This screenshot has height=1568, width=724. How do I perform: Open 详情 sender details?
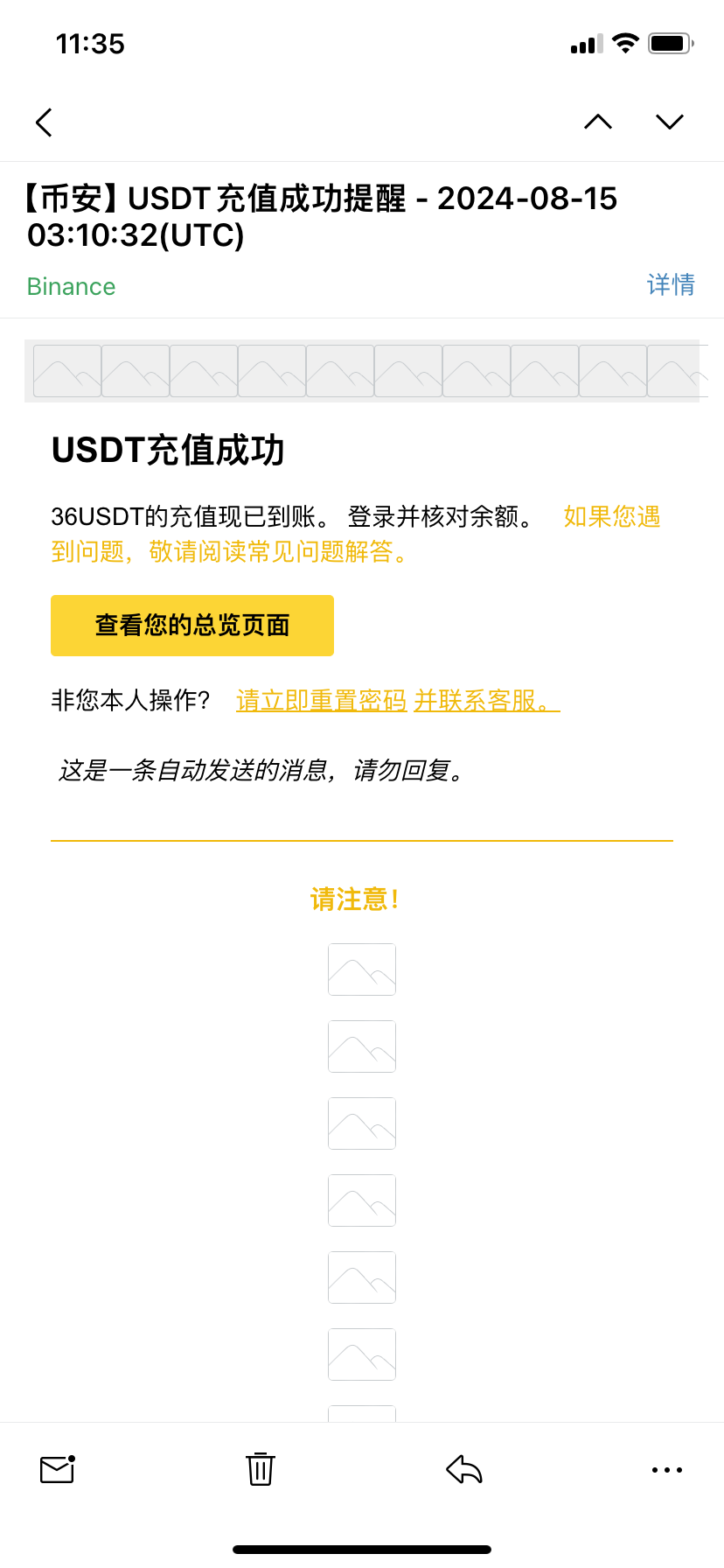tap(670, 285)
